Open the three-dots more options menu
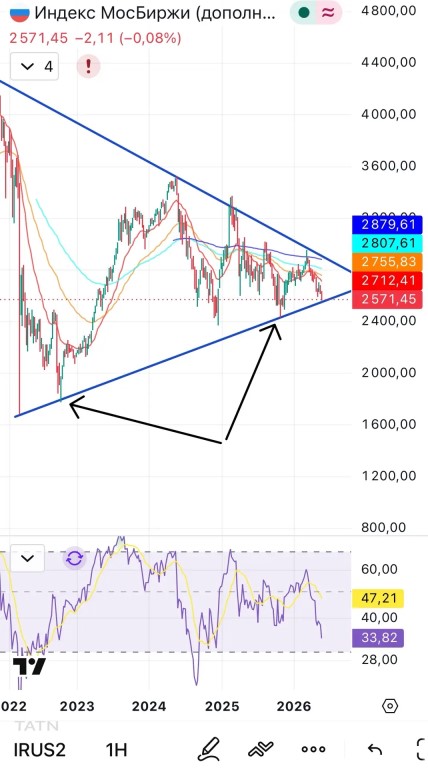Image resolution: width=428 pixels, height=768 pixels. tap(313, 749)
